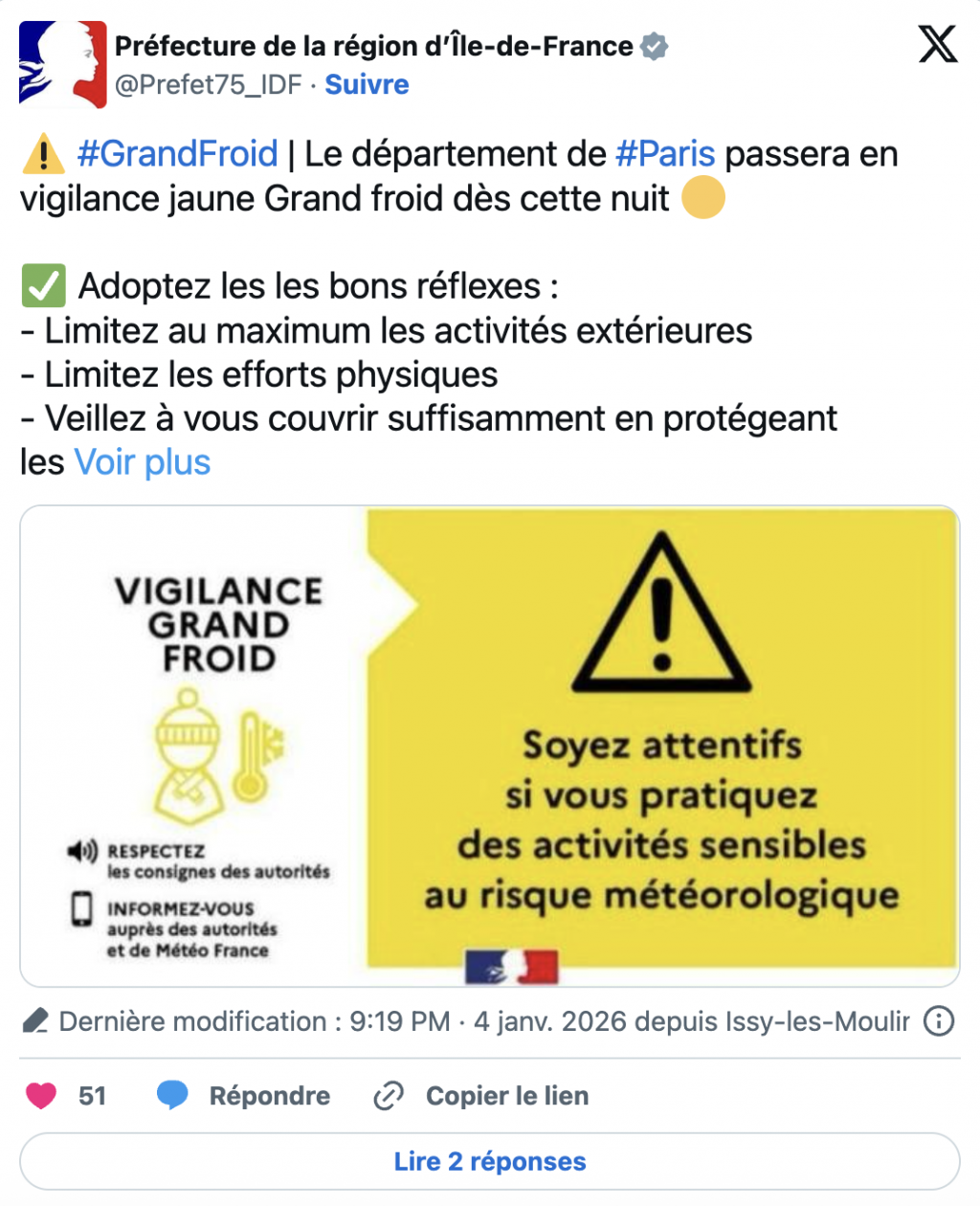Screen dimensions: 980x1206
Task: Open the Préfecture de la région account name
Action: pos(373,46)
